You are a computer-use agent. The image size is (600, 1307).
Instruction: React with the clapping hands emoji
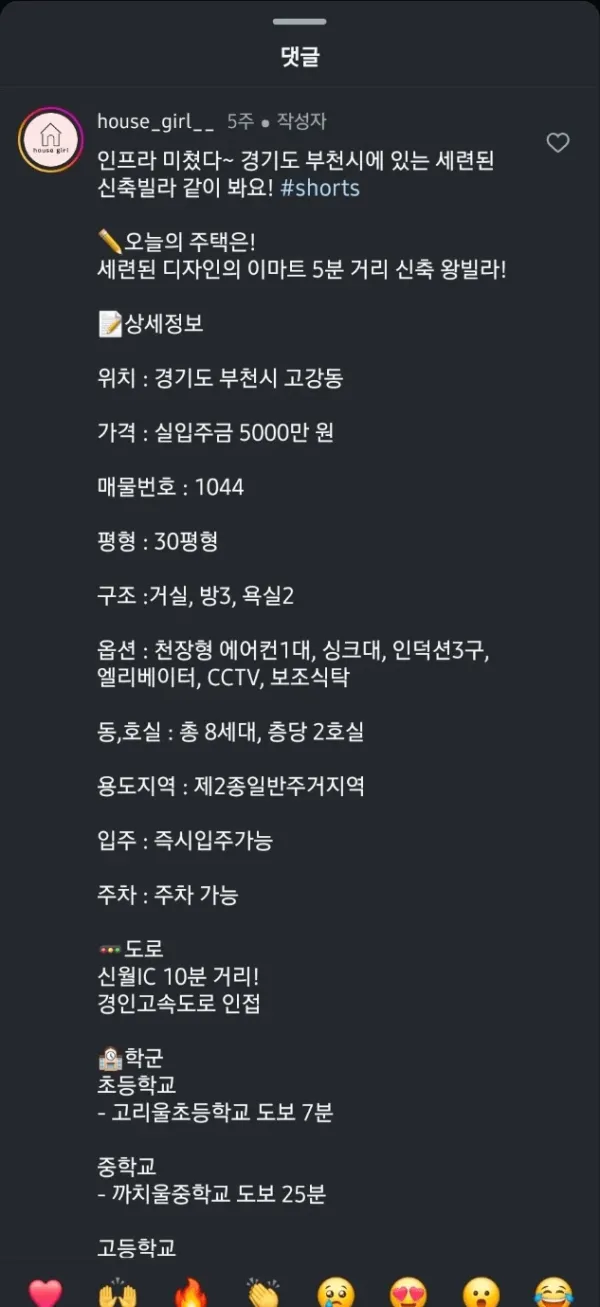263,1292
